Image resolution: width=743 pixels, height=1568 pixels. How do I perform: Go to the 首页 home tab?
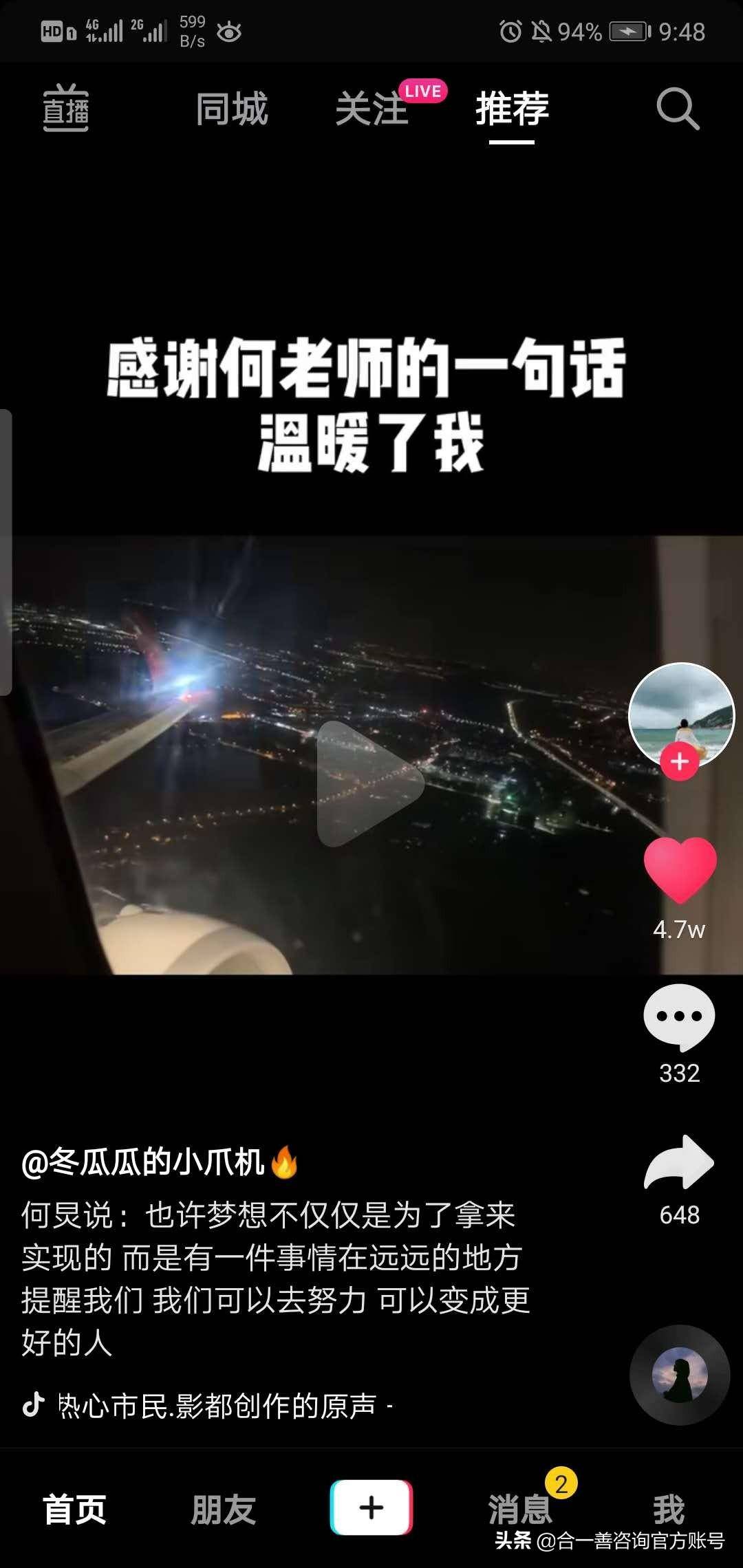[74, 1509]
